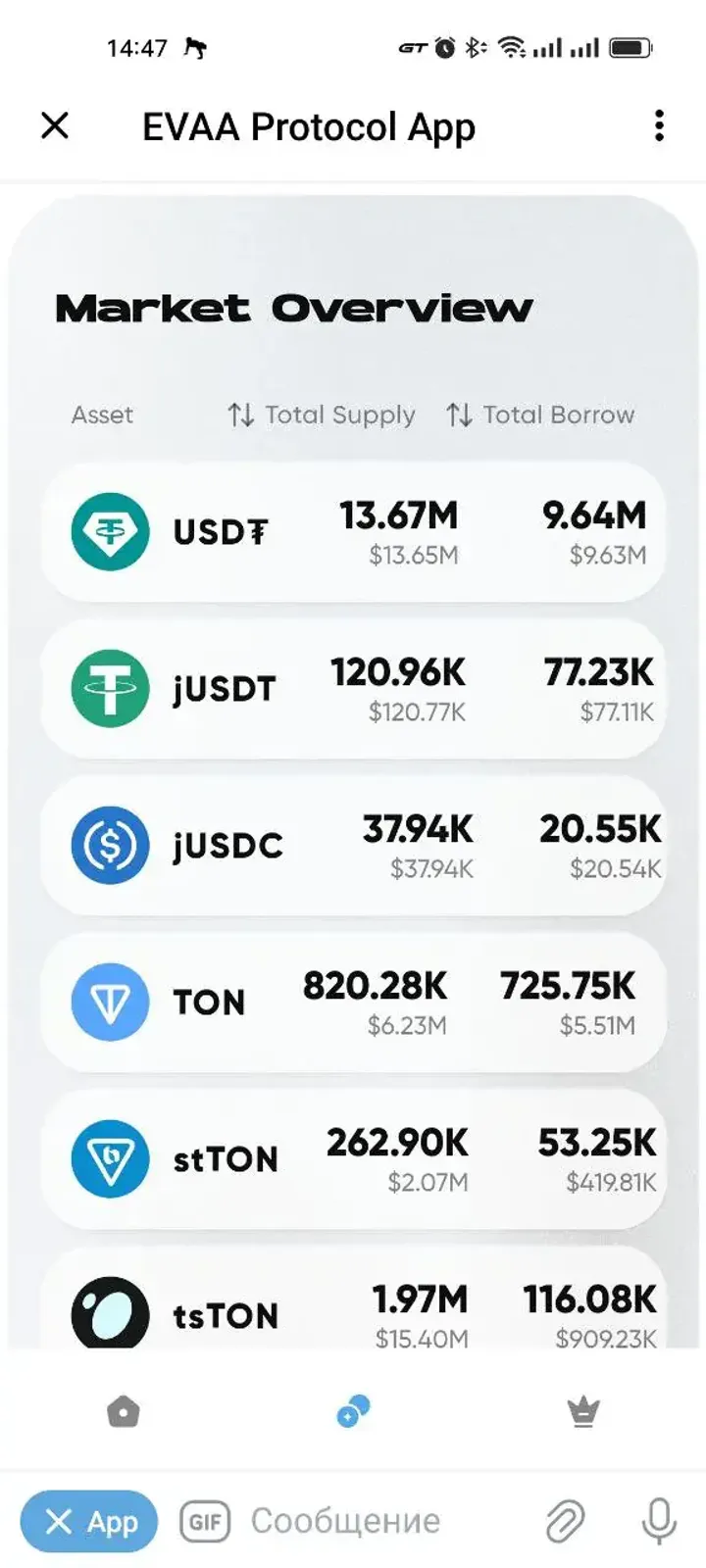
Task: Sort assets by Total Supply
Action: coord(322,415)
